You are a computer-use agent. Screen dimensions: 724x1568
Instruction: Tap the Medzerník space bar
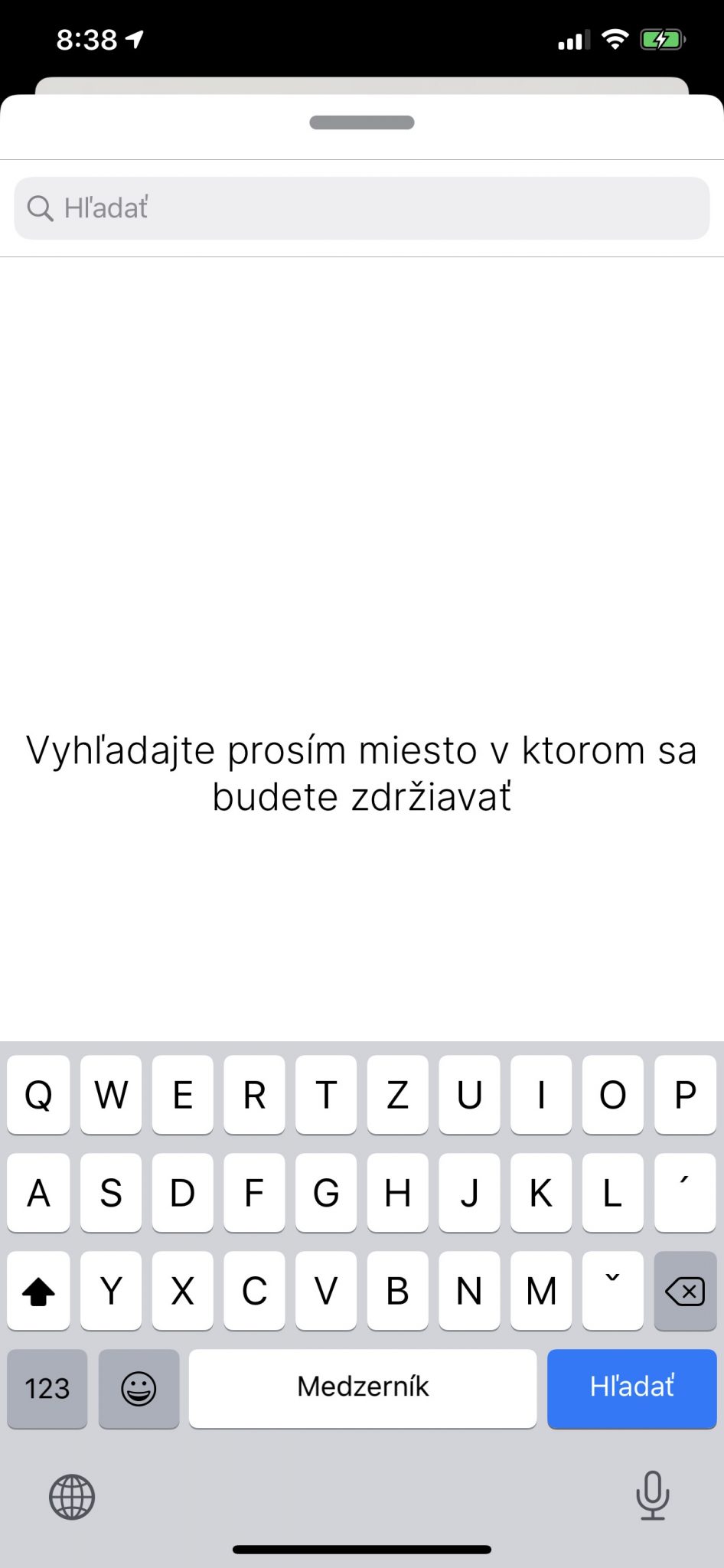coord(363,1388)
